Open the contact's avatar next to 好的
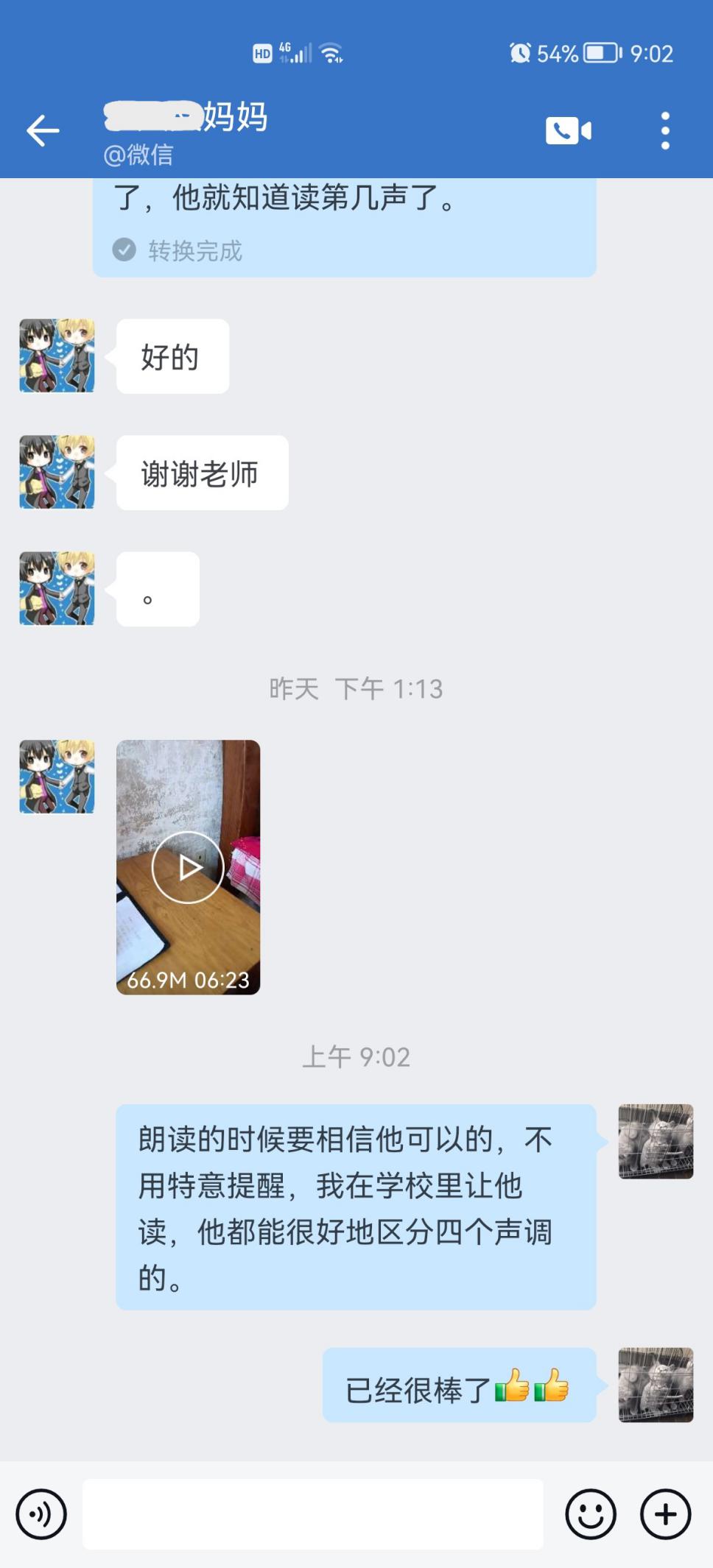 (57, 356)
